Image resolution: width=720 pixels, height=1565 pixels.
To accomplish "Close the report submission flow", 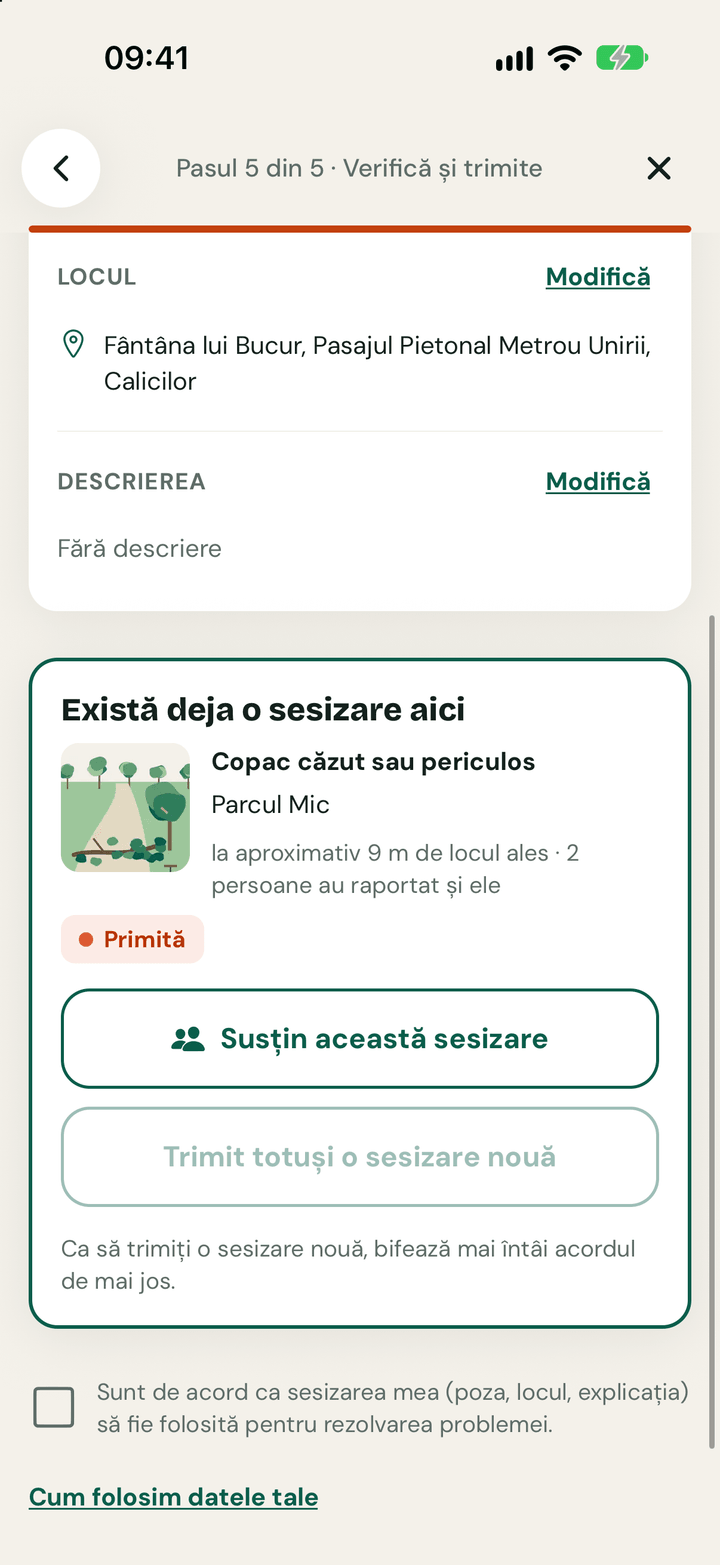I will click(x=659, y=168).
